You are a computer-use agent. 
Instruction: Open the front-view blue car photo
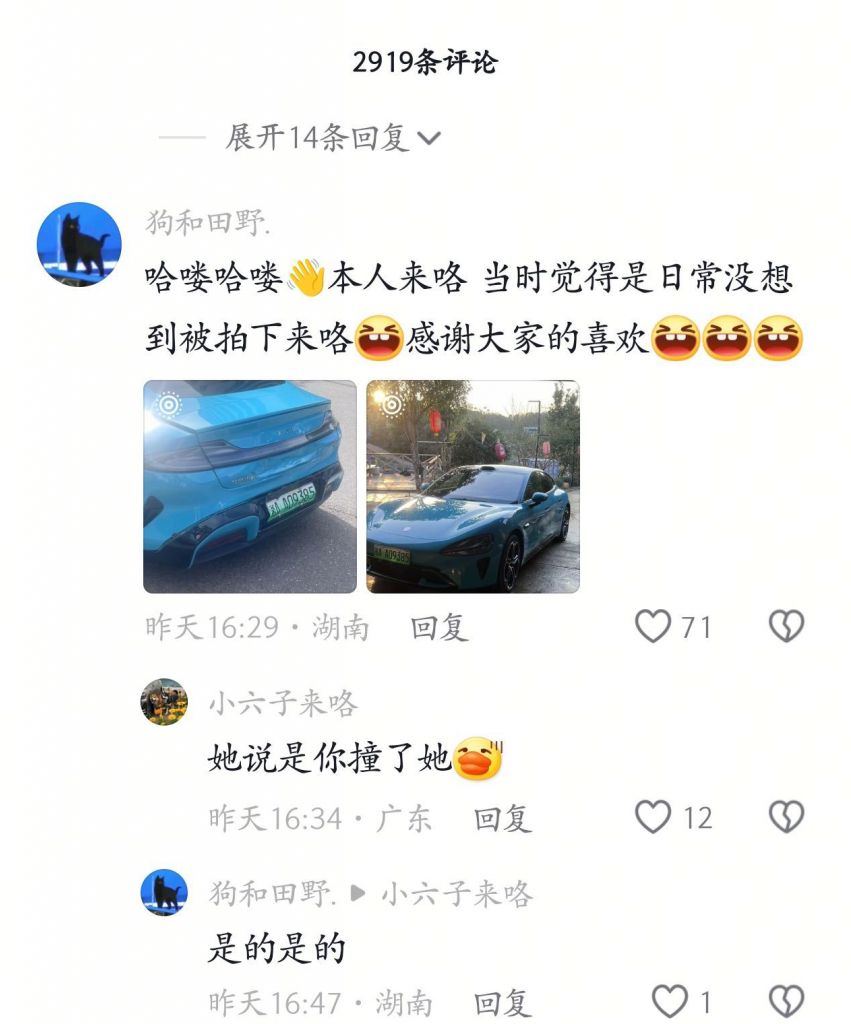(472, 487)
